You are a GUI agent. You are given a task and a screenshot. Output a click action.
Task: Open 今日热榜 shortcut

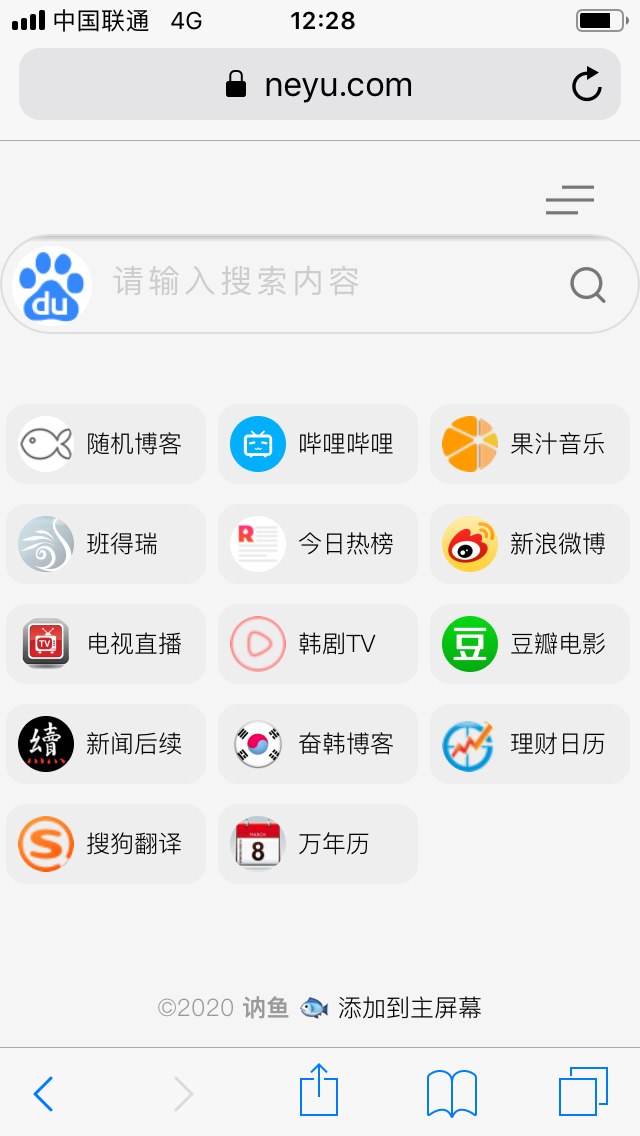click(x=317, y=543)
